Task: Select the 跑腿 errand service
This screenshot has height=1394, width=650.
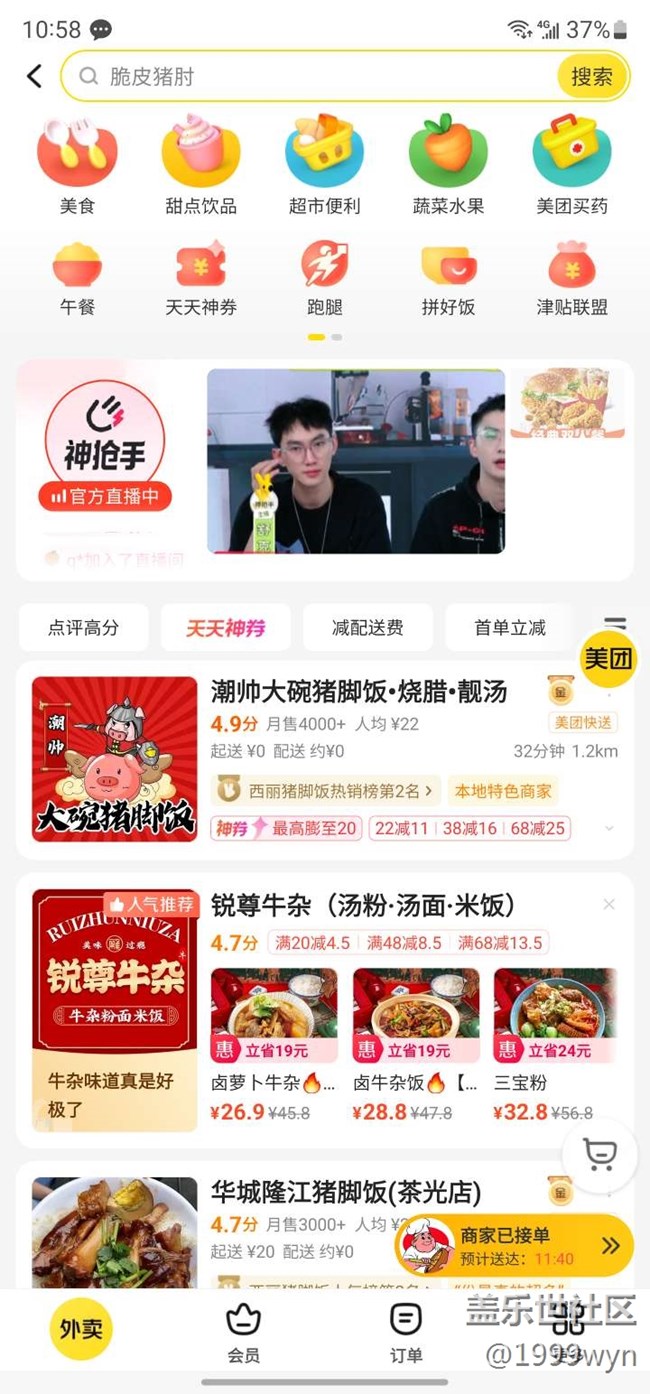Action: tap(324, 278)
